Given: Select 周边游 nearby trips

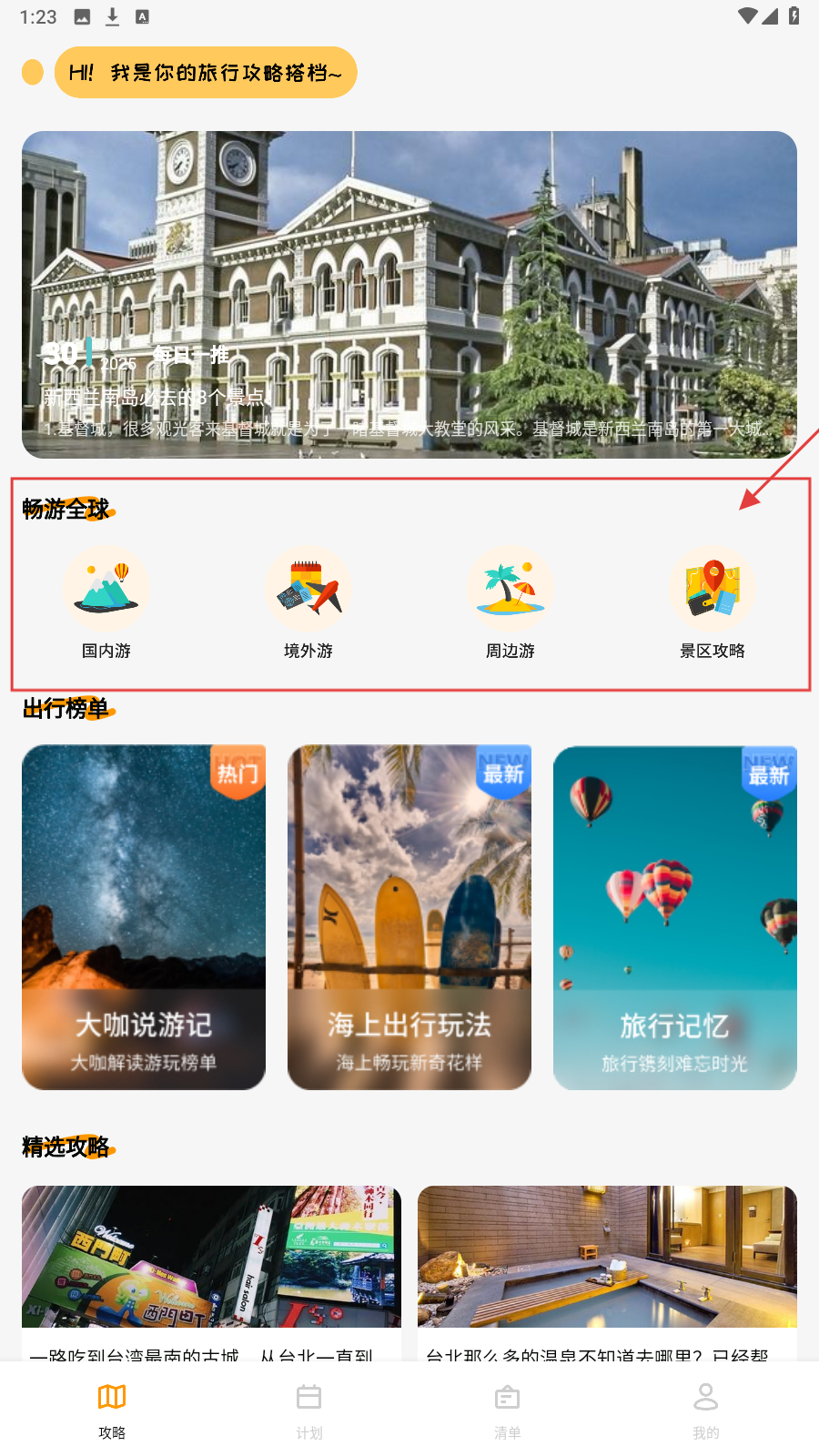Looking at the screenshot, I should [511, 601].
